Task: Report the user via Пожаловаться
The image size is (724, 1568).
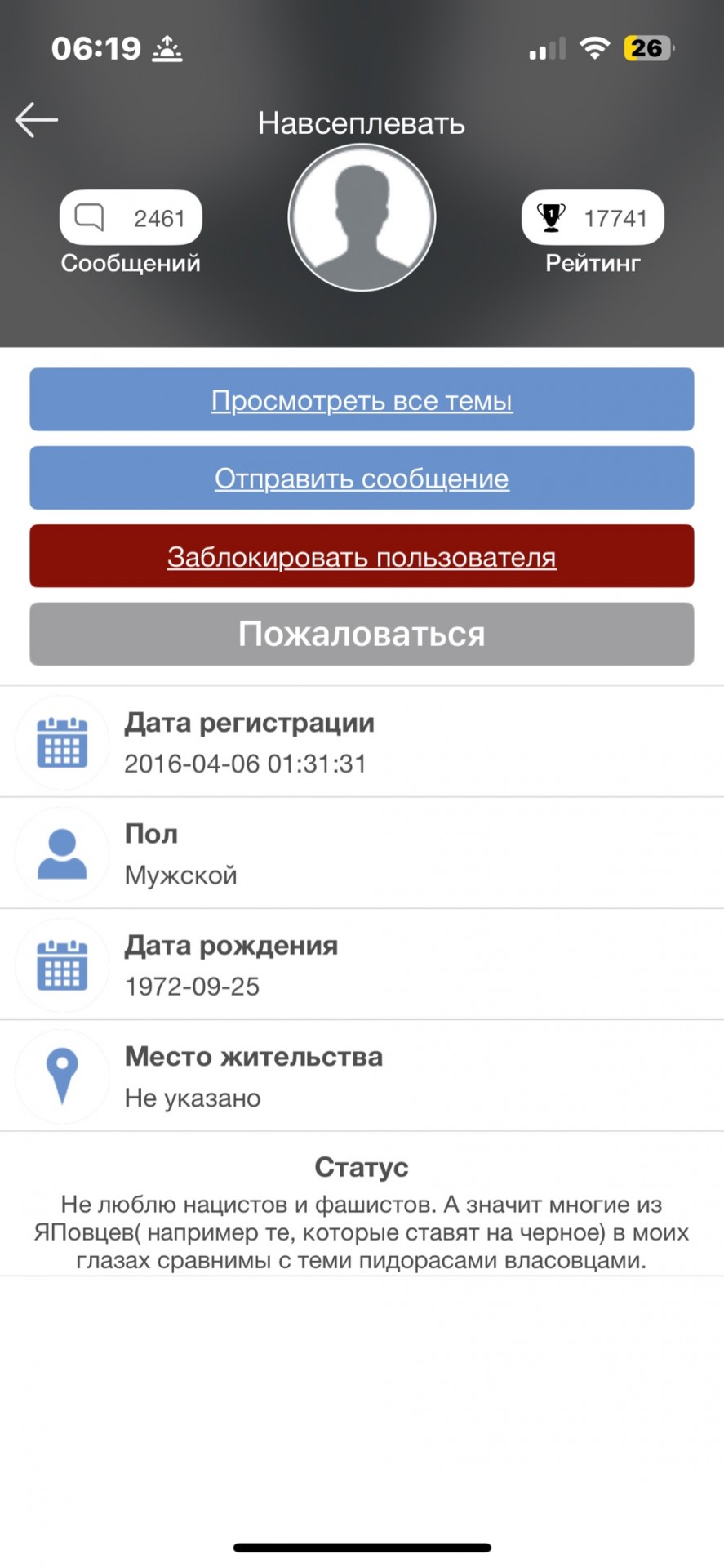Action: [362, 634]
